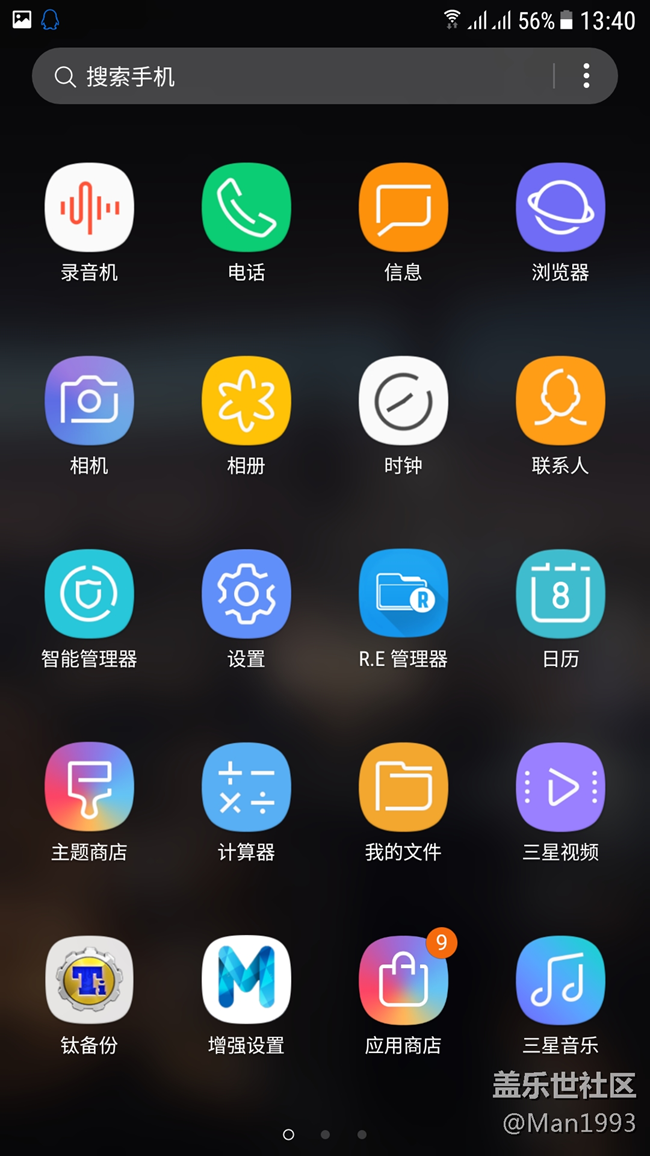This screenshot has height=1156, width=650.
Task: Launch the 电话 phone app
Action: tap(246, 207)
